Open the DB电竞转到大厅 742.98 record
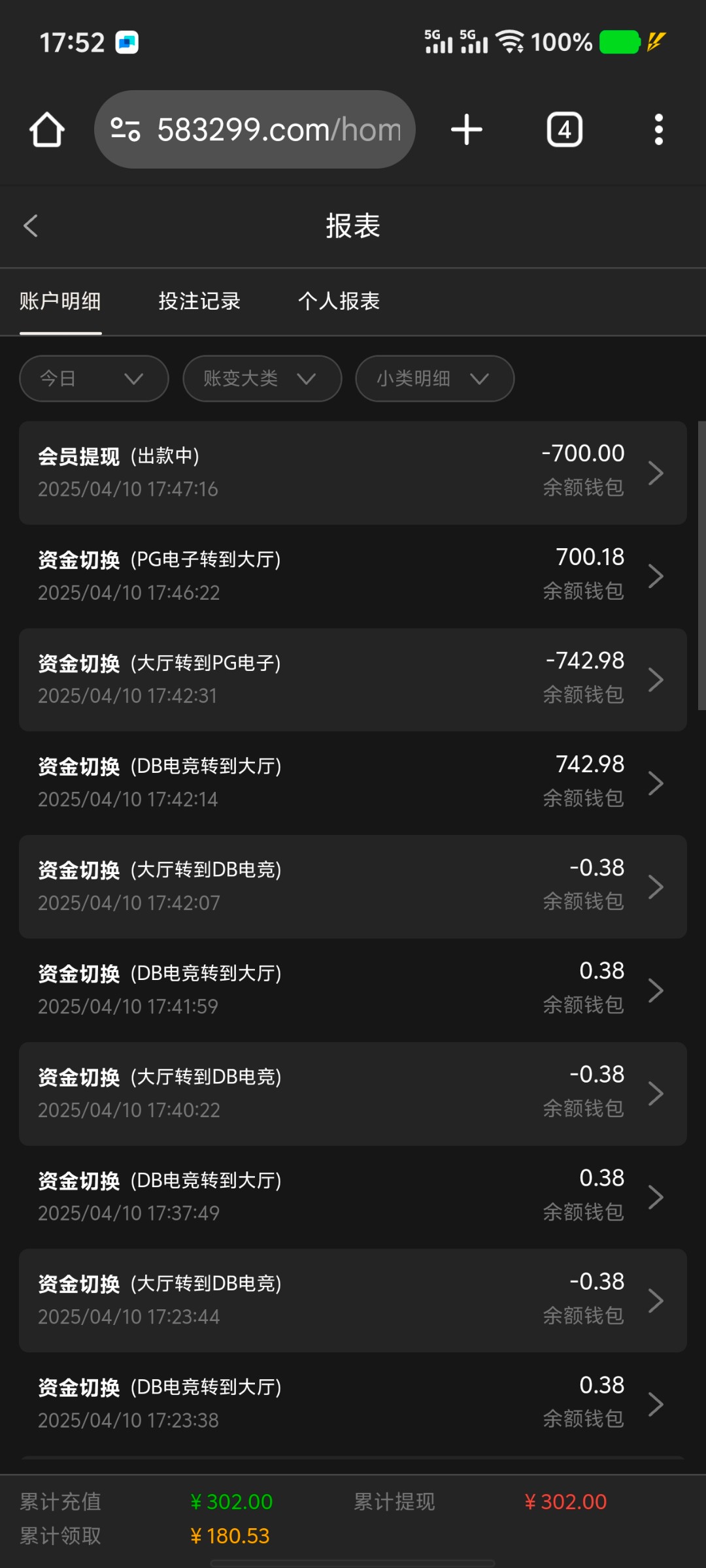 coord(353,783)
